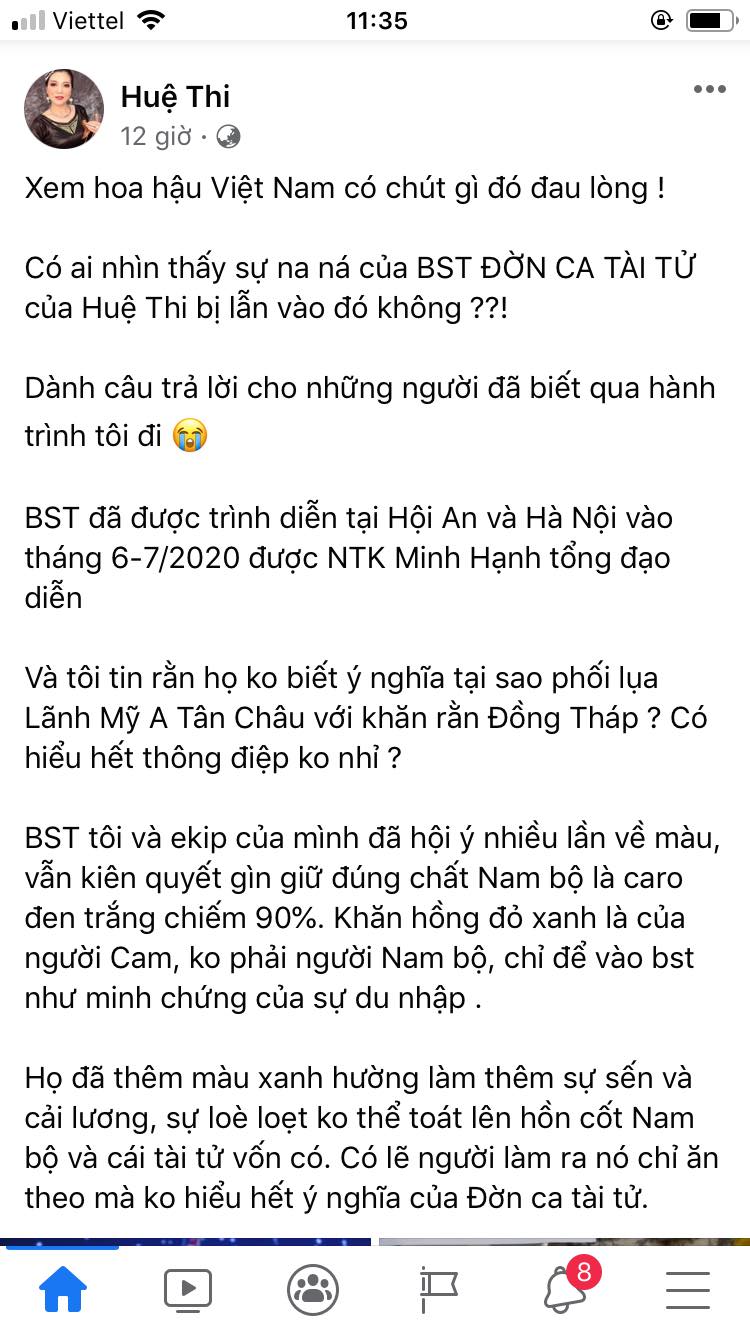This screenshot has width=750, height=1334.
Task: Open the hamburger menu tab
Action: [687, 1290]
